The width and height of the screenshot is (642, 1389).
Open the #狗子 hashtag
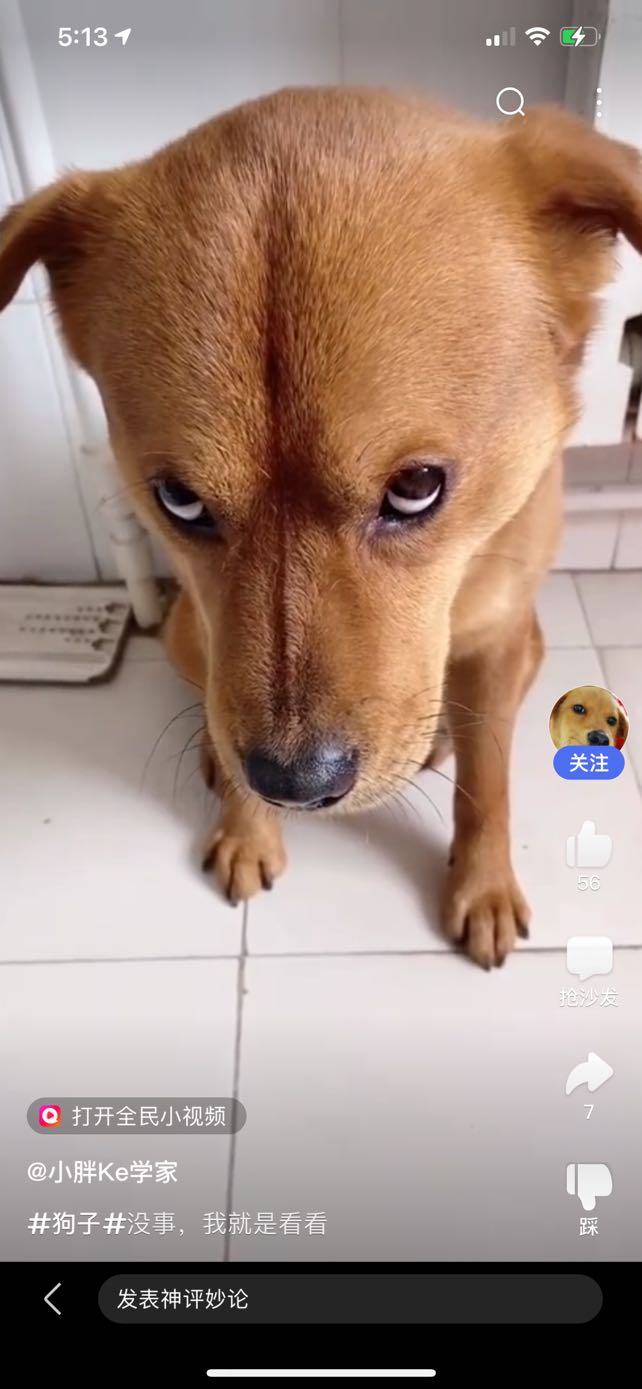click(x=64, y=1224)
